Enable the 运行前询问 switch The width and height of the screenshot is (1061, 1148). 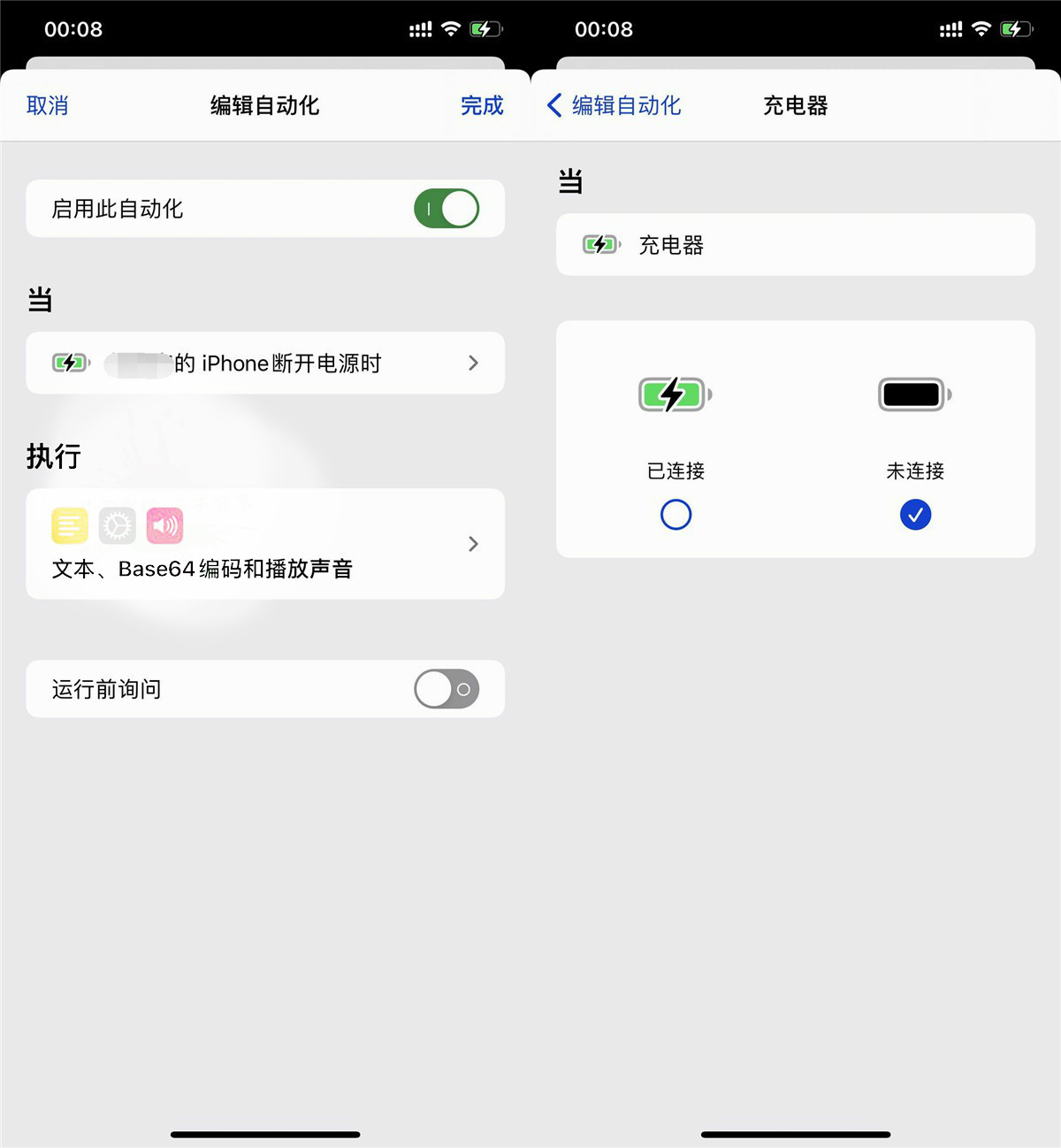pyautogui.click(x=447, y=689)
